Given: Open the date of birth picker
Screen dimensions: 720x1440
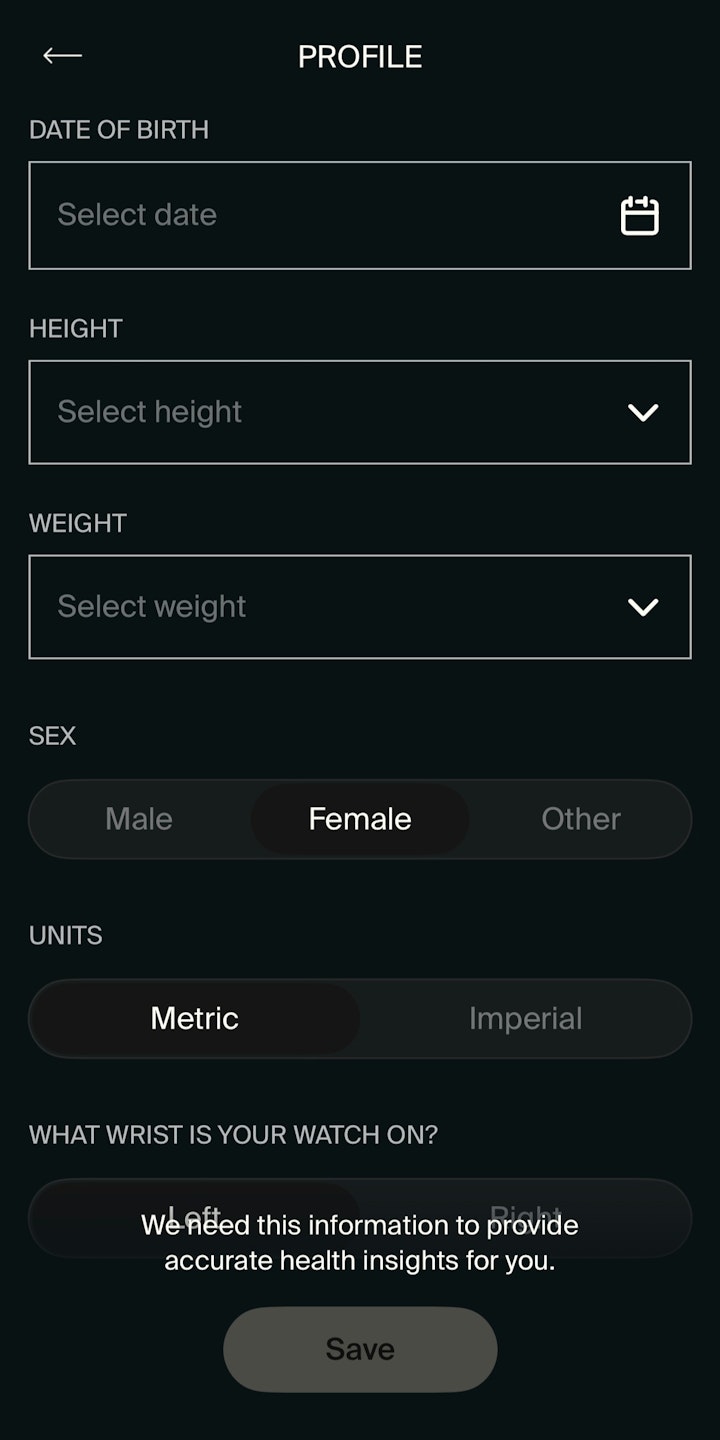Looking at the screenshot, I should tap(360, 215).
